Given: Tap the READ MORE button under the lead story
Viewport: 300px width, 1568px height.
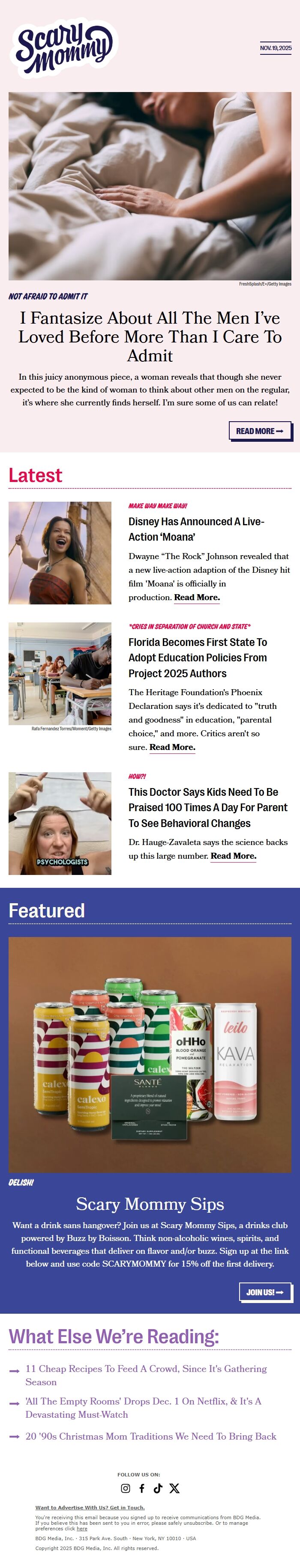Looking at the screenshot, I should pyautogui.click(x=260, y=431).
